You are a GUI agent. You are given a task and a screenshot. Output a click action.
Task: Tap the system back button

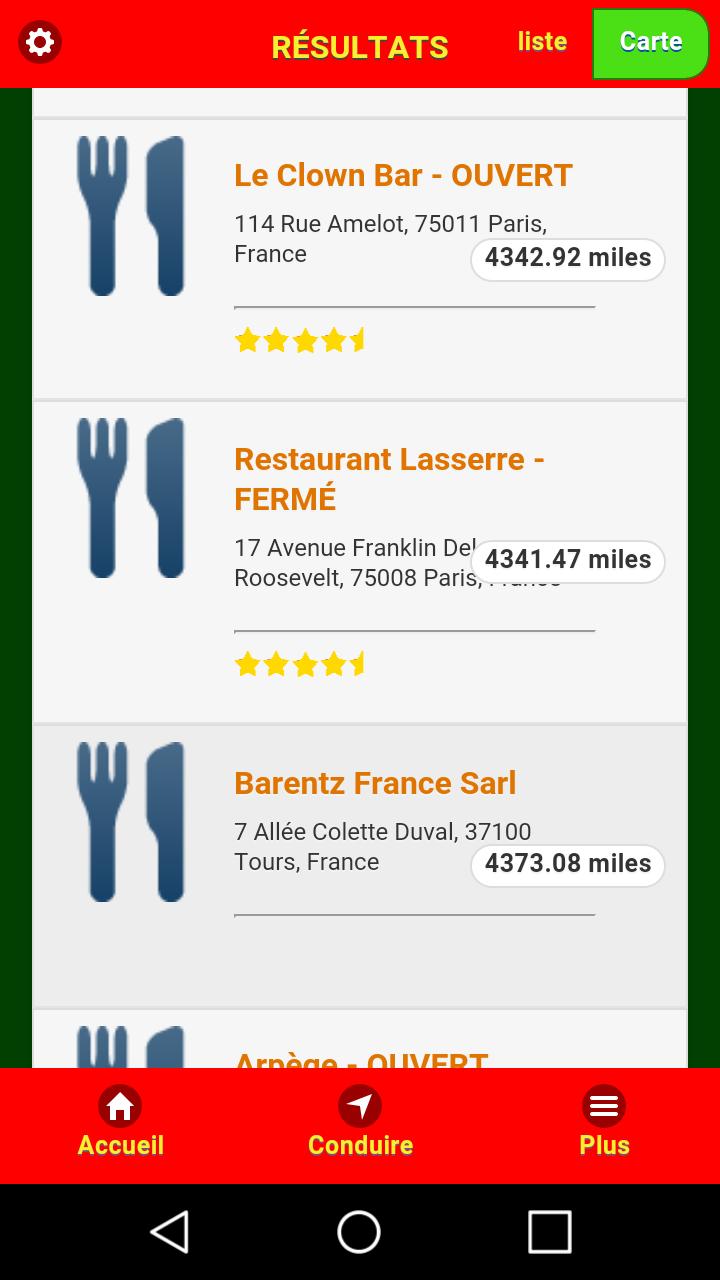(170, 1232)
